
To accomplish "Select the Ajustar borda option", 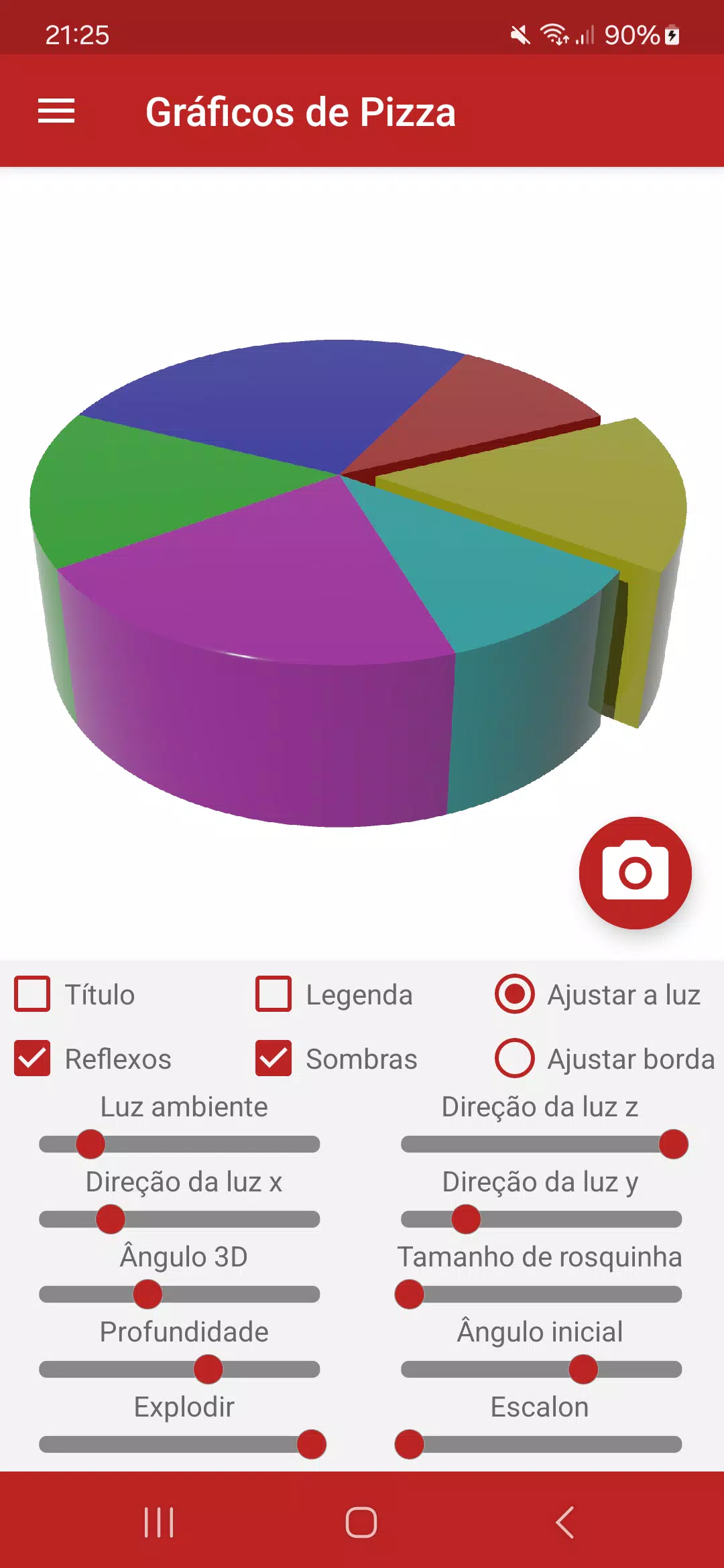I will point(515,1058).
